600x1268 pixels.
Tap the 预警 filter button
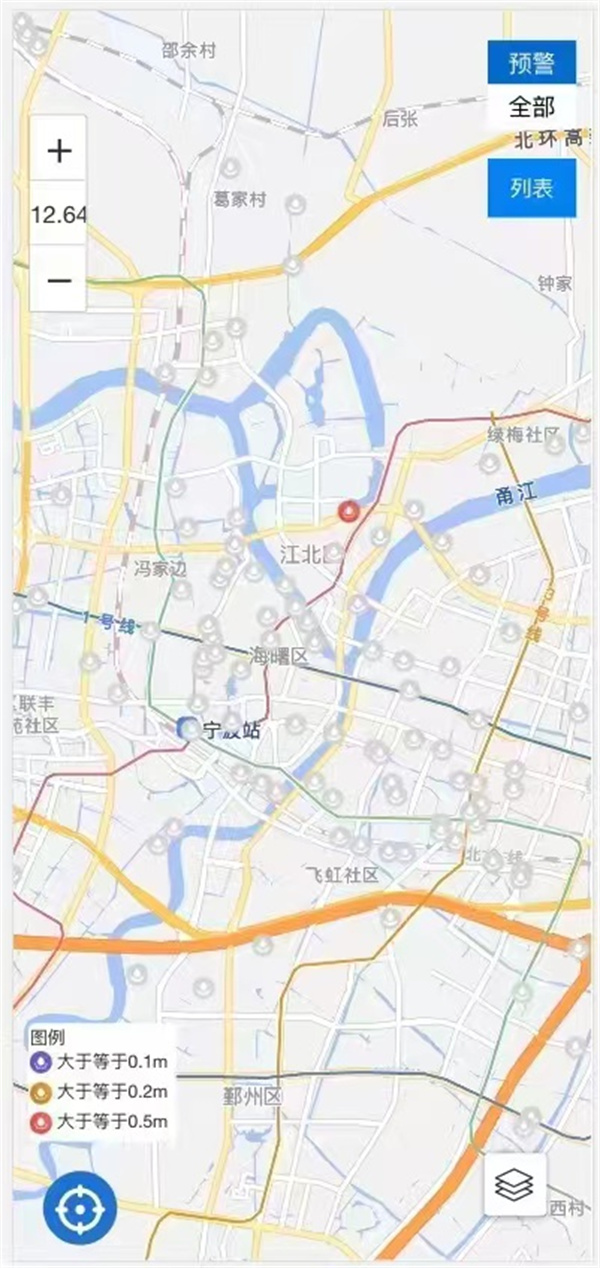click(x=531, y=63)
